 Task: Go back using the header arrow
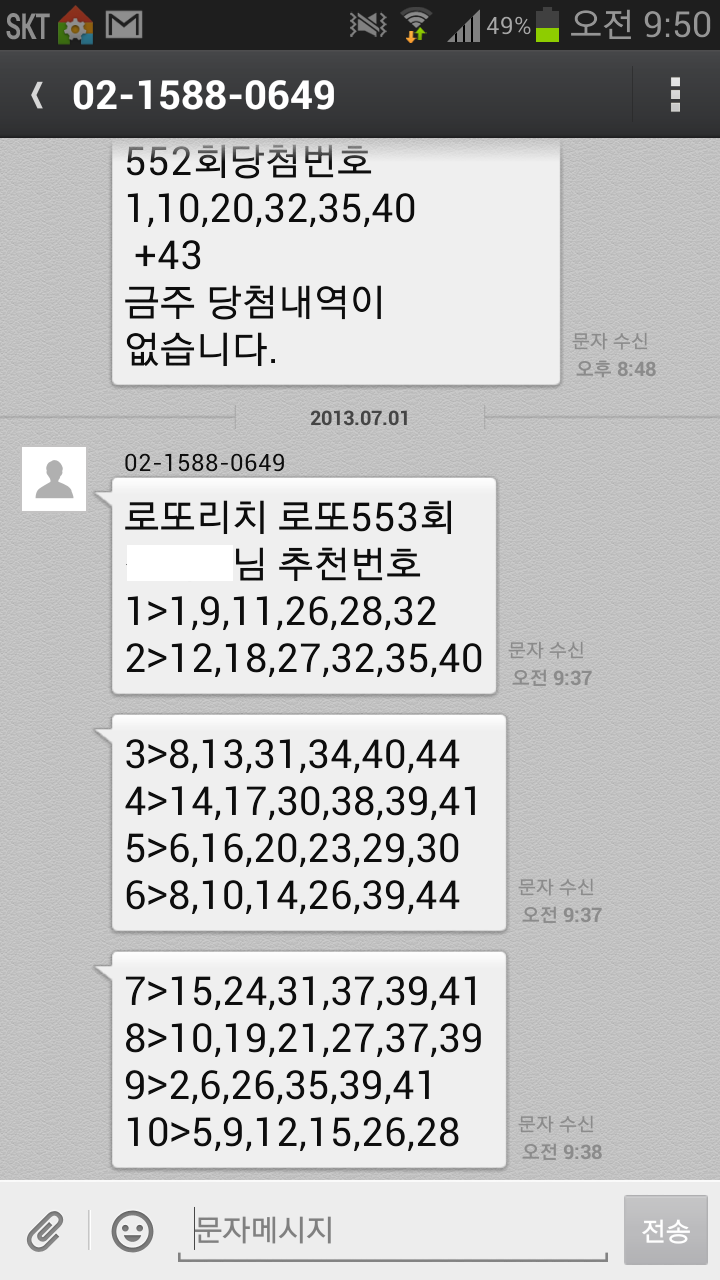click(38, 96)
